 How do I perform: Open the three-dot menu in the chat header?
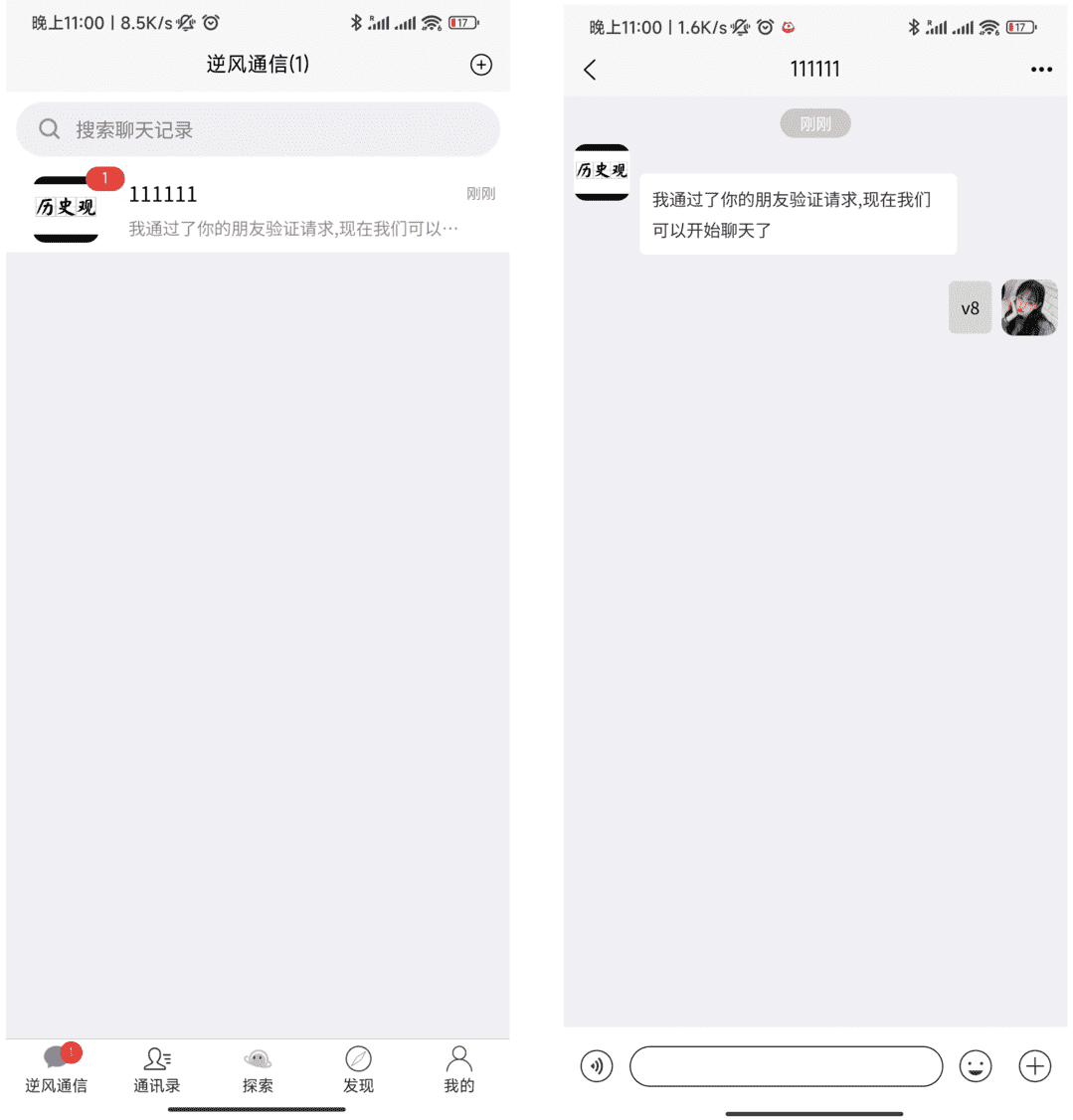1041,70
